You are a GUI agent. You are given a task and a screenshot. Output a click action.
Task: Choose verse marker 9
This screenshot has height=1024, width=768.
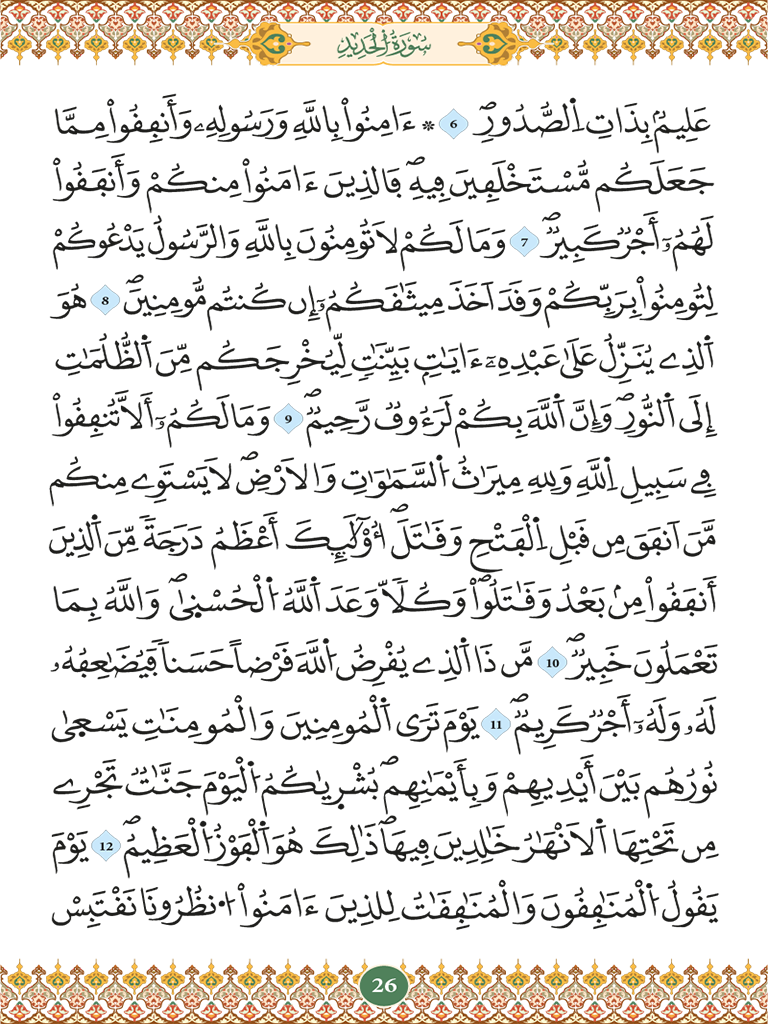tap(288, 419)
